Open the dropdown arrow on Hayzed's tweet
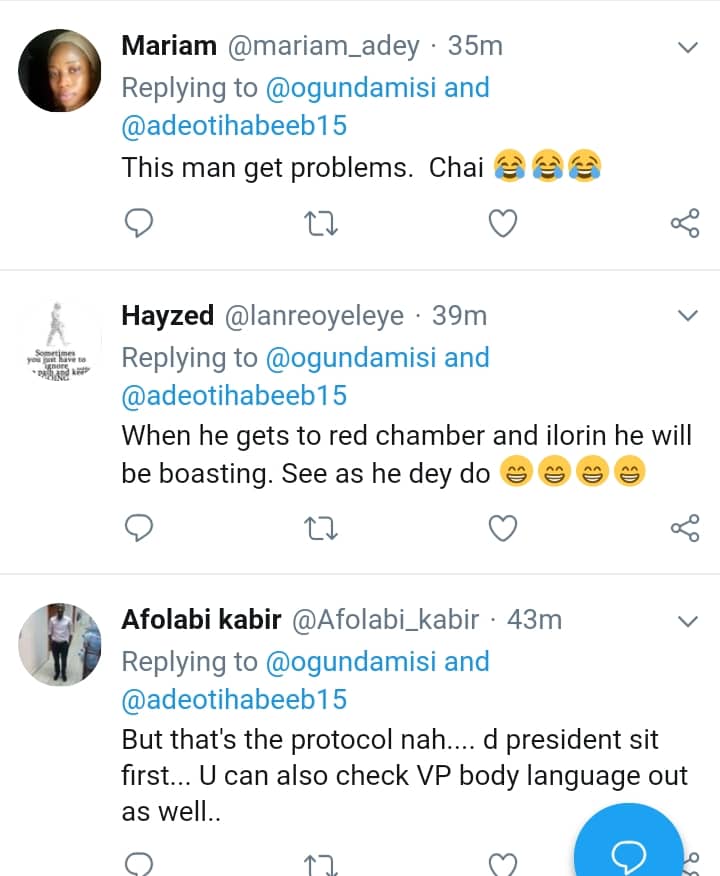The image size is (720, 876). pyautogui.click(x=688, y=317)
